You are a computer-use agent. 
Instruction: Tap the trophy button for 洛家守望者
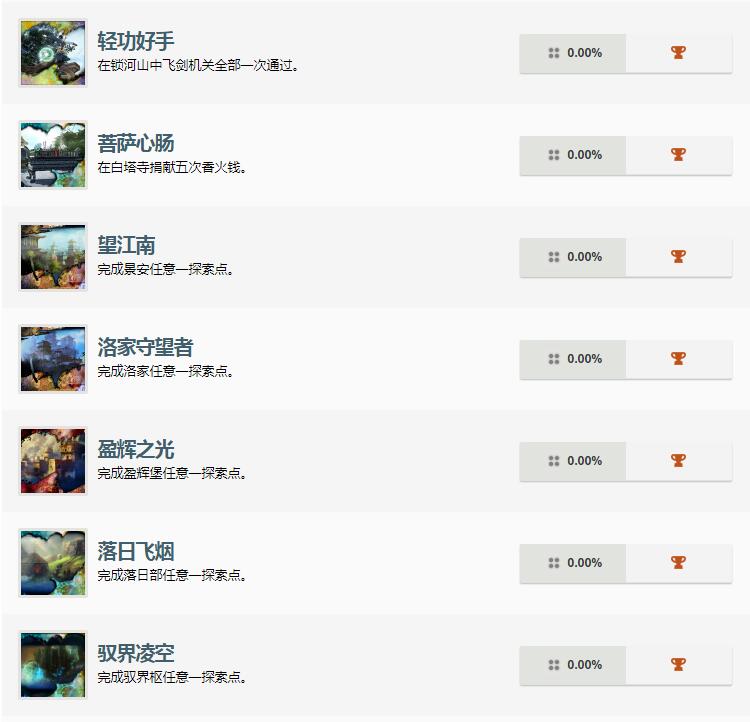678,359
